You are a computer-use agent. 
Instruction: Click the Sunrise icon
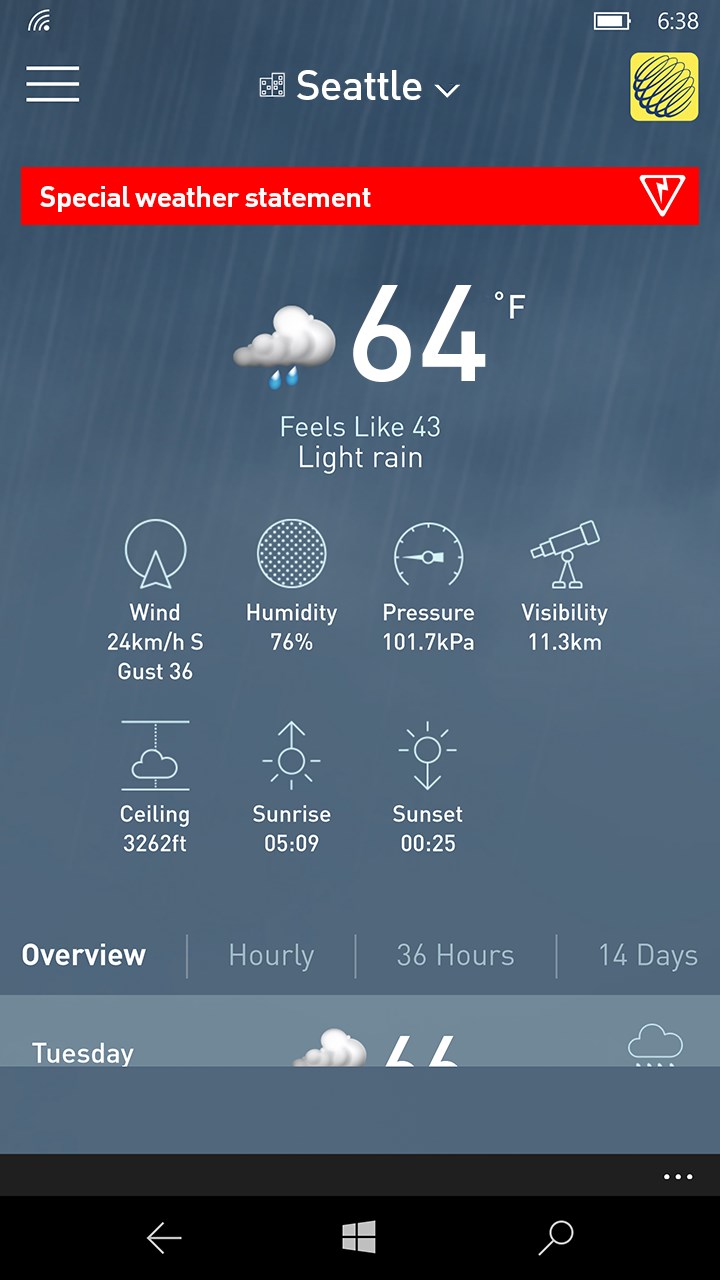(x=291, y=757)
